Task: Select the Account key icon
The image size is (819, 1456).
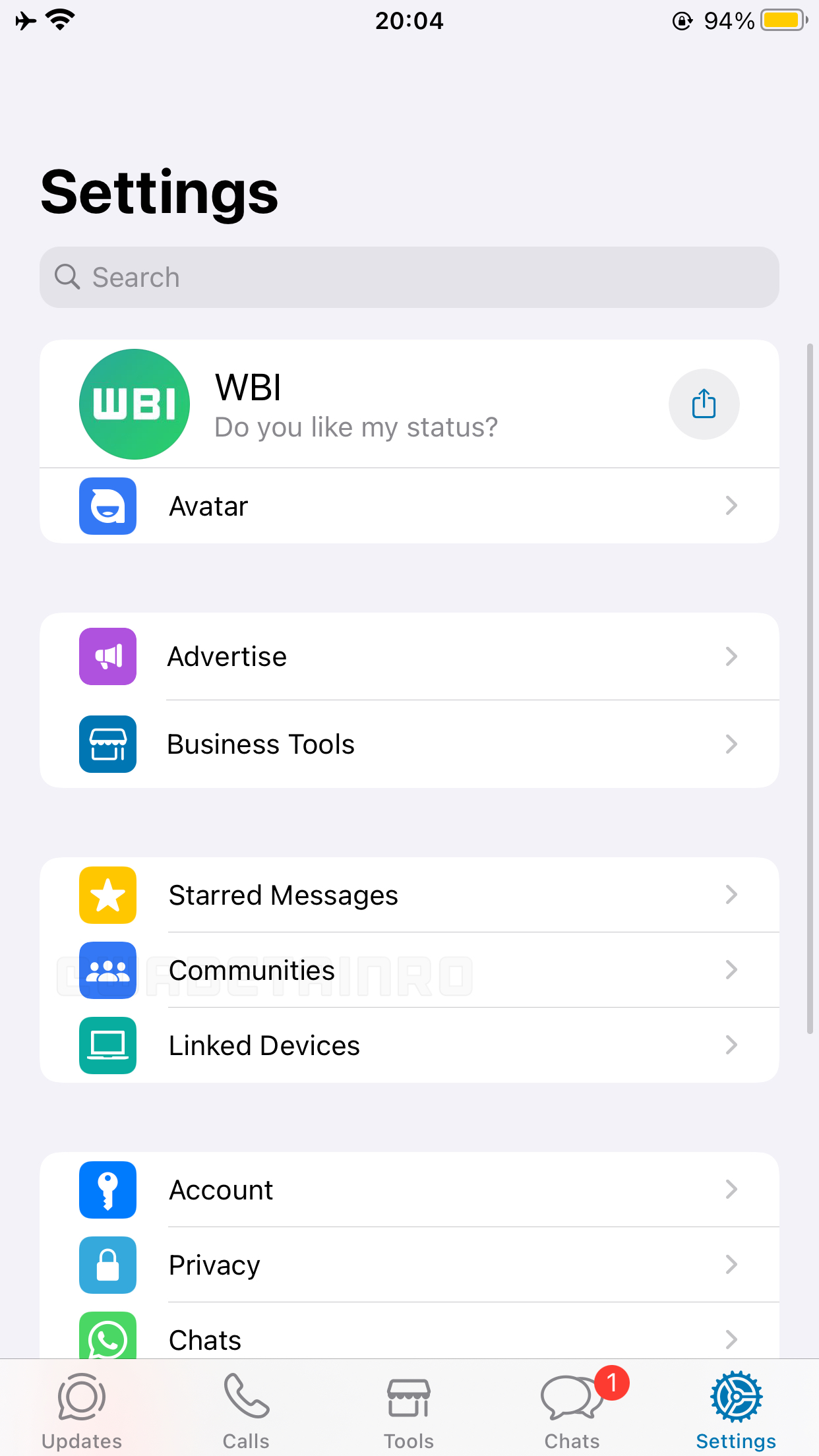Action: (107, 1190)
